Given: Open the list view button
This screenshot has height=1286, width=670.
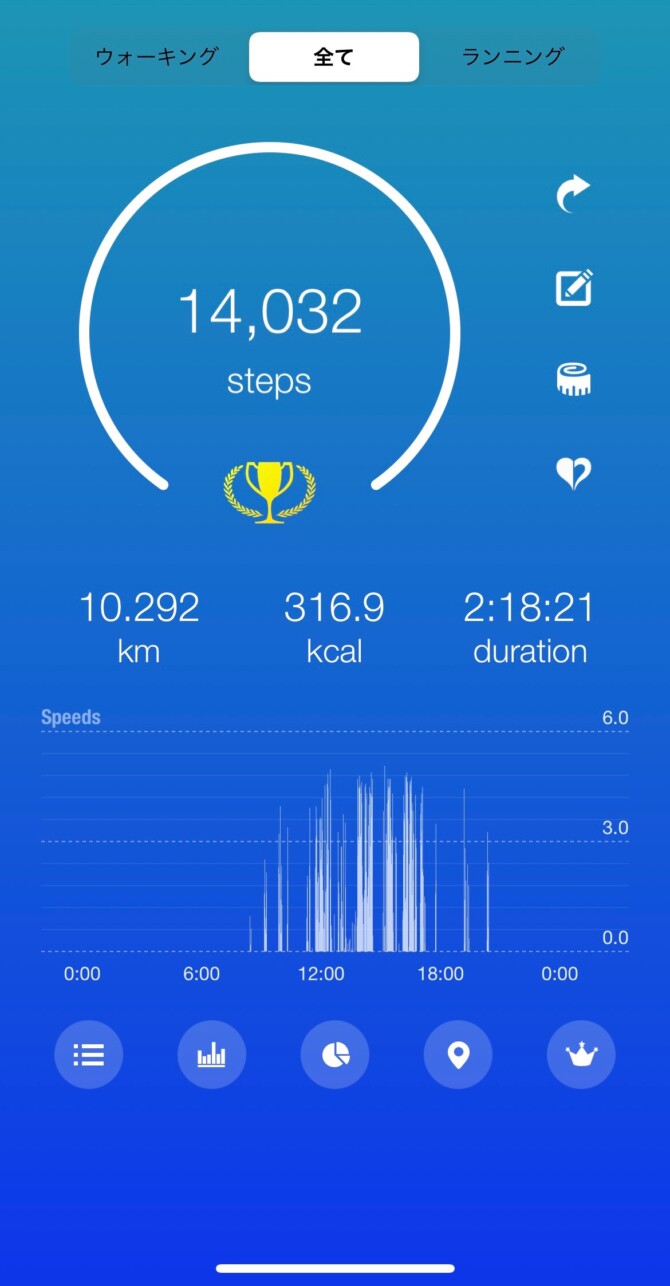Looking at the screenshot, I should 88,1054.
